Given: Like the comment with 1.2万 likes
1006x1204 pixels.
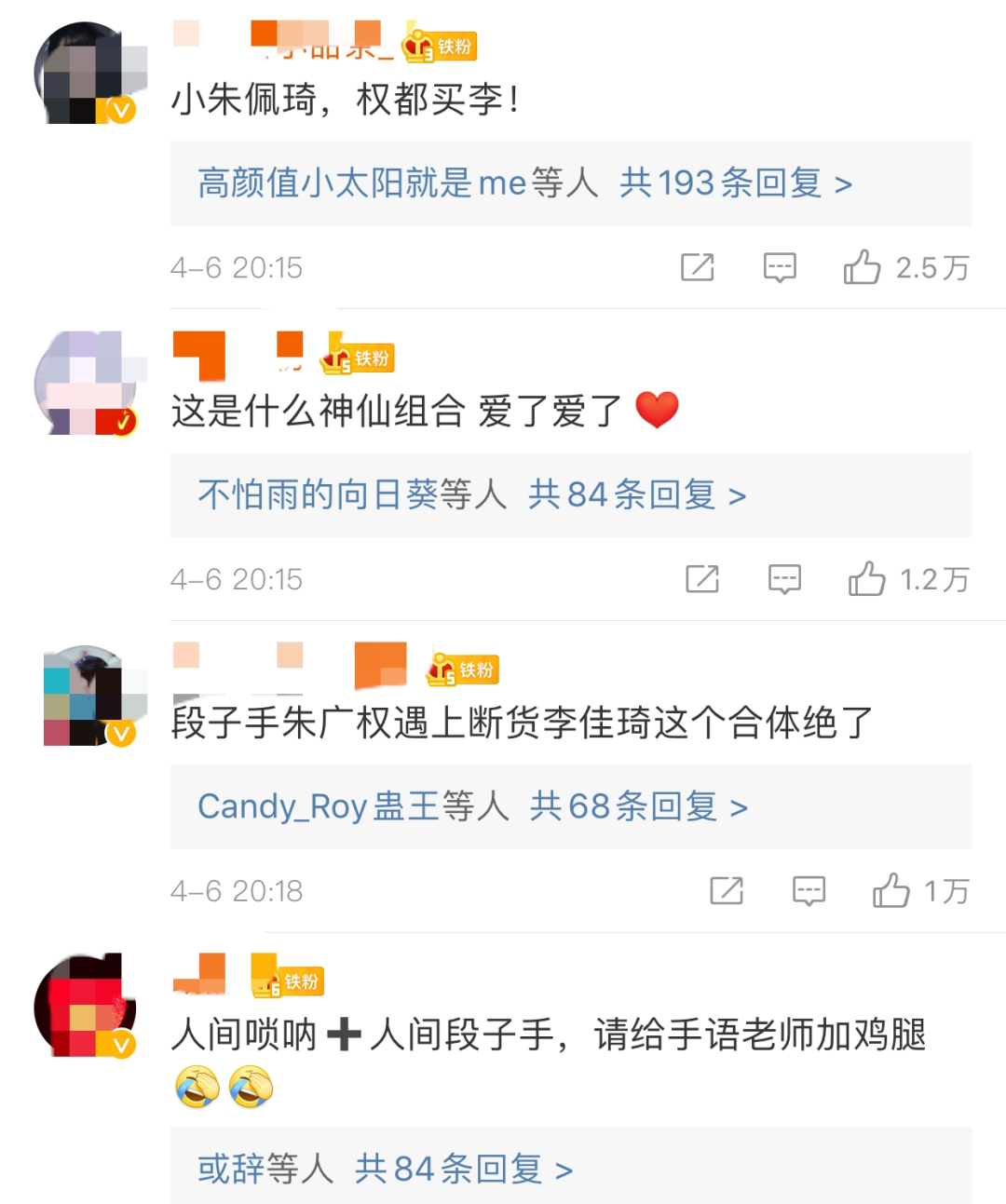Looking at the screenshot, I should pyautogui.click(x=867, y=579).
